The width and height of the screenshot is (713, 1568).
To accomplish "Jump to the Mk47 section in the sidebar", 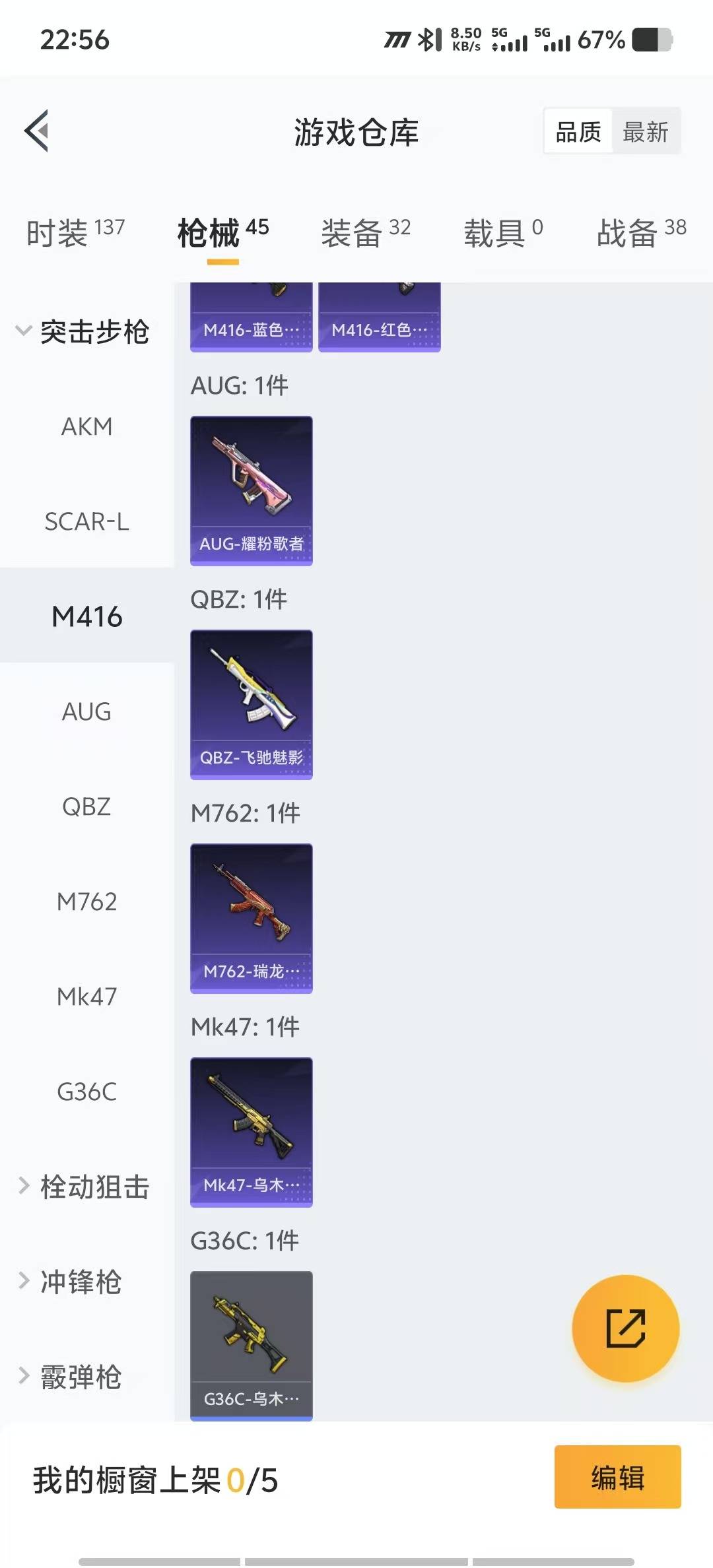I will 86,996.
